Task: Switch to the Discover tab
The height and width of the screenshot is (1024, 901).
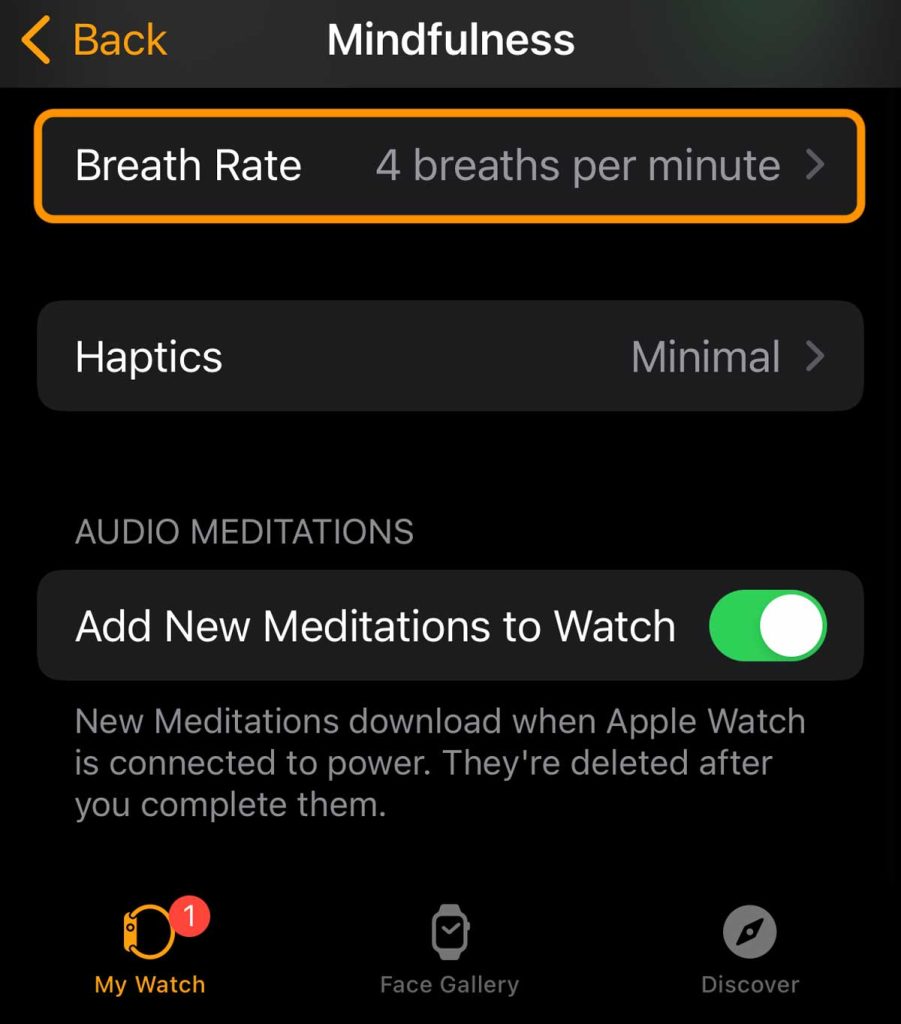Action: tap(749, 950)
